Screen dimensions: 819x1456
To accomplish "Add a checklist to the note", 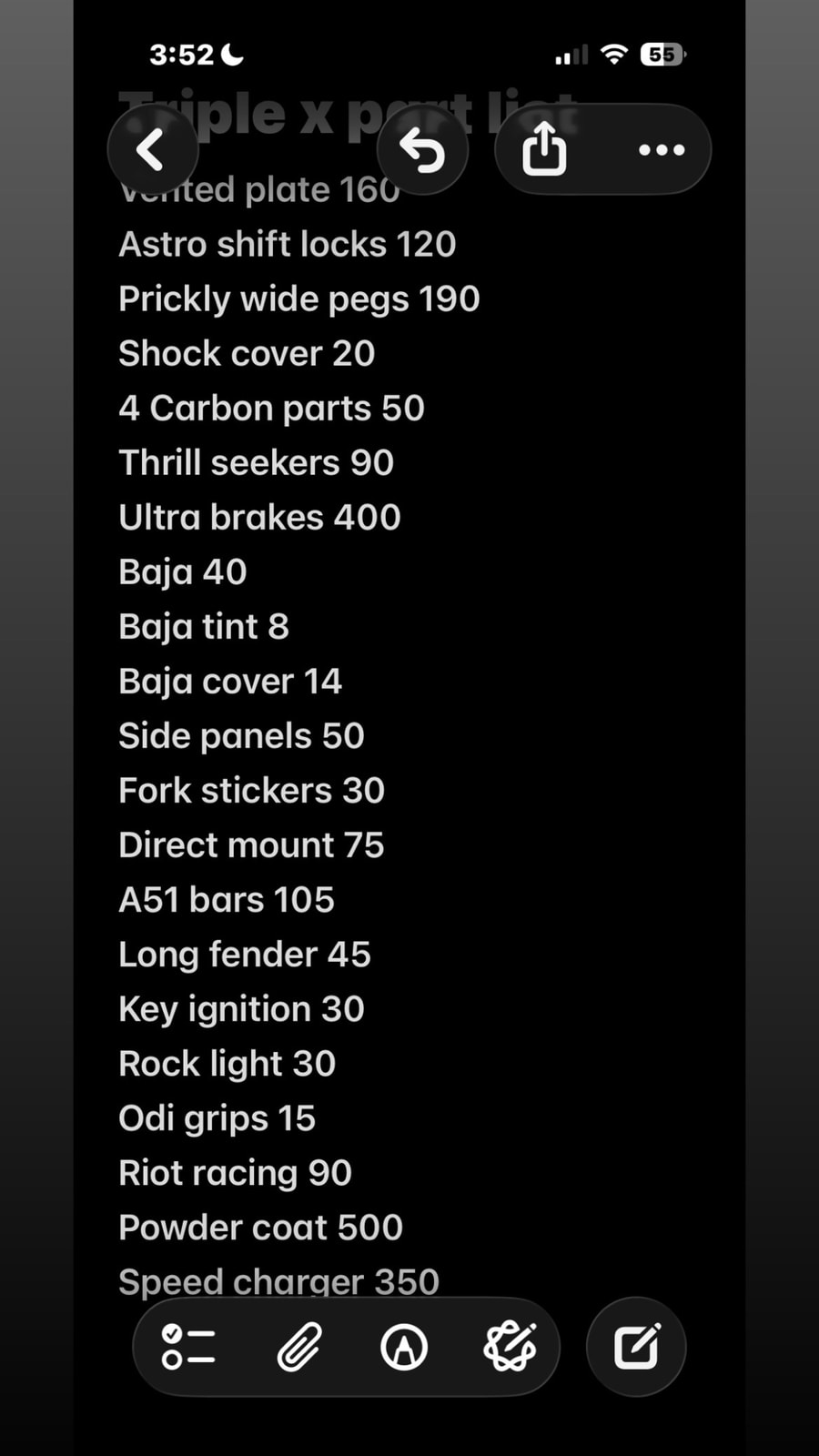I will [x=188, y=1347].
